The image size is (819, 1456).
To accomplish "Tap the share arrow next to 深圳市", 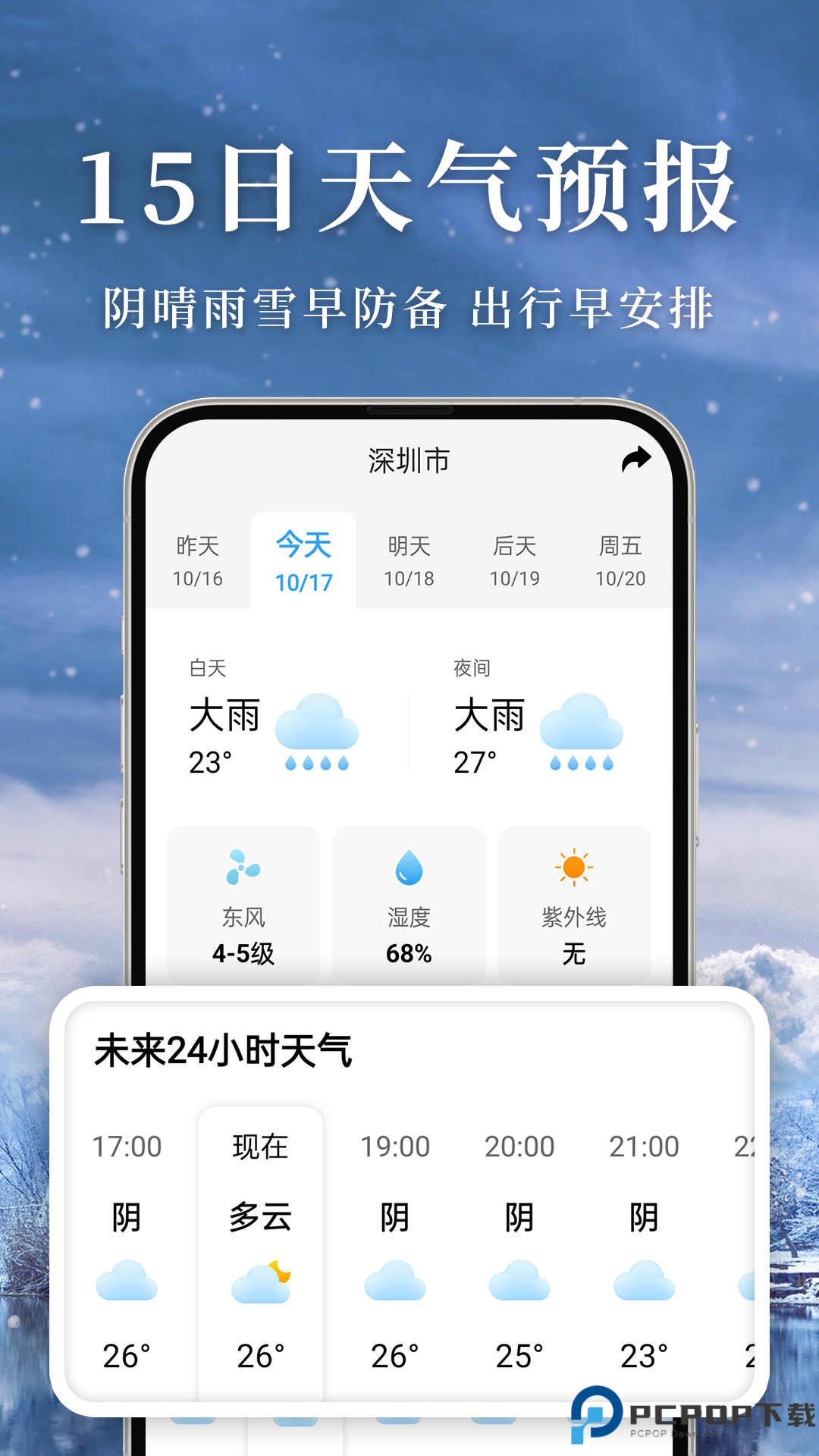I will pyautogui.click(x=638, y=457).
